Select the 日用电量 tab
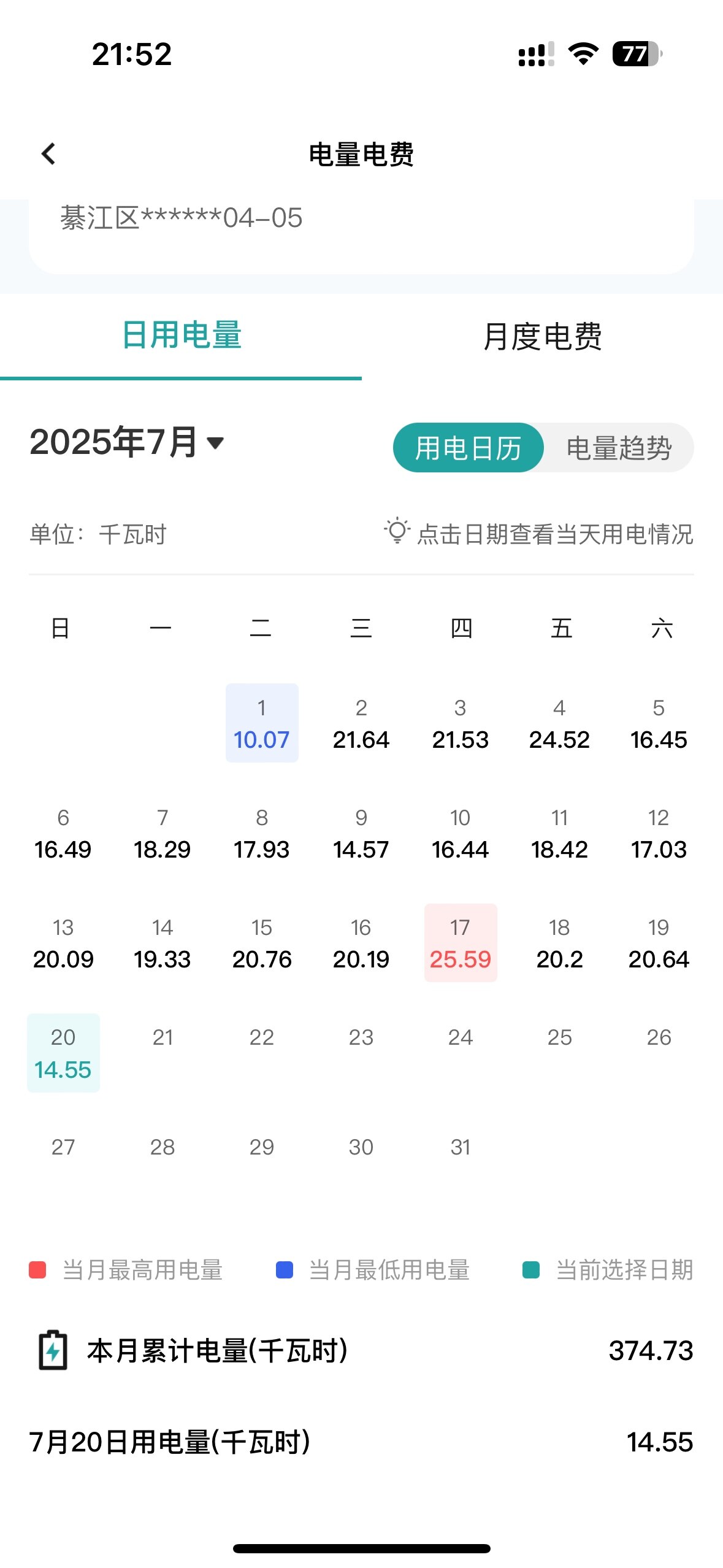Screen dimensions: 723x1568 [x=181, y=335]
